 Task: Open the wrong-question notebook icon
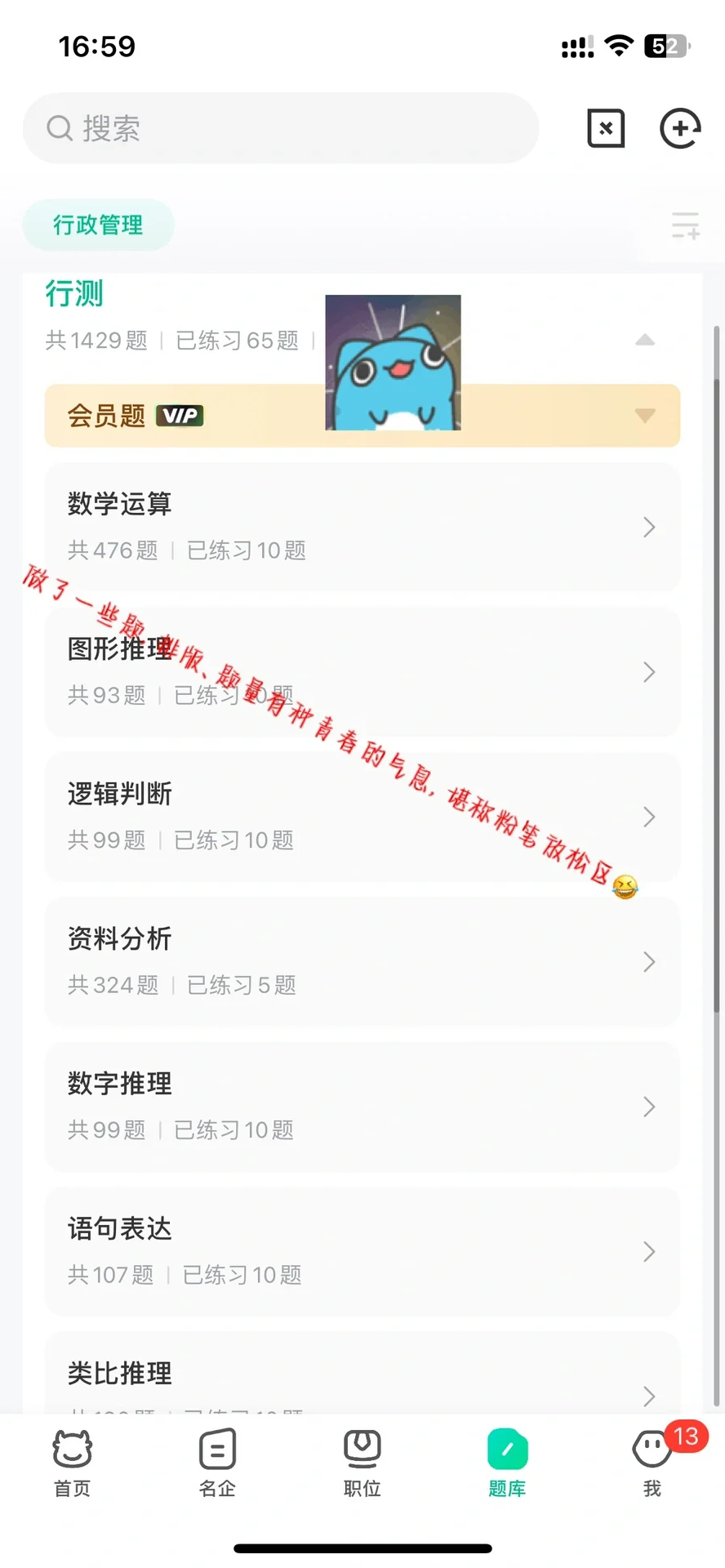(x=606, y=128)
